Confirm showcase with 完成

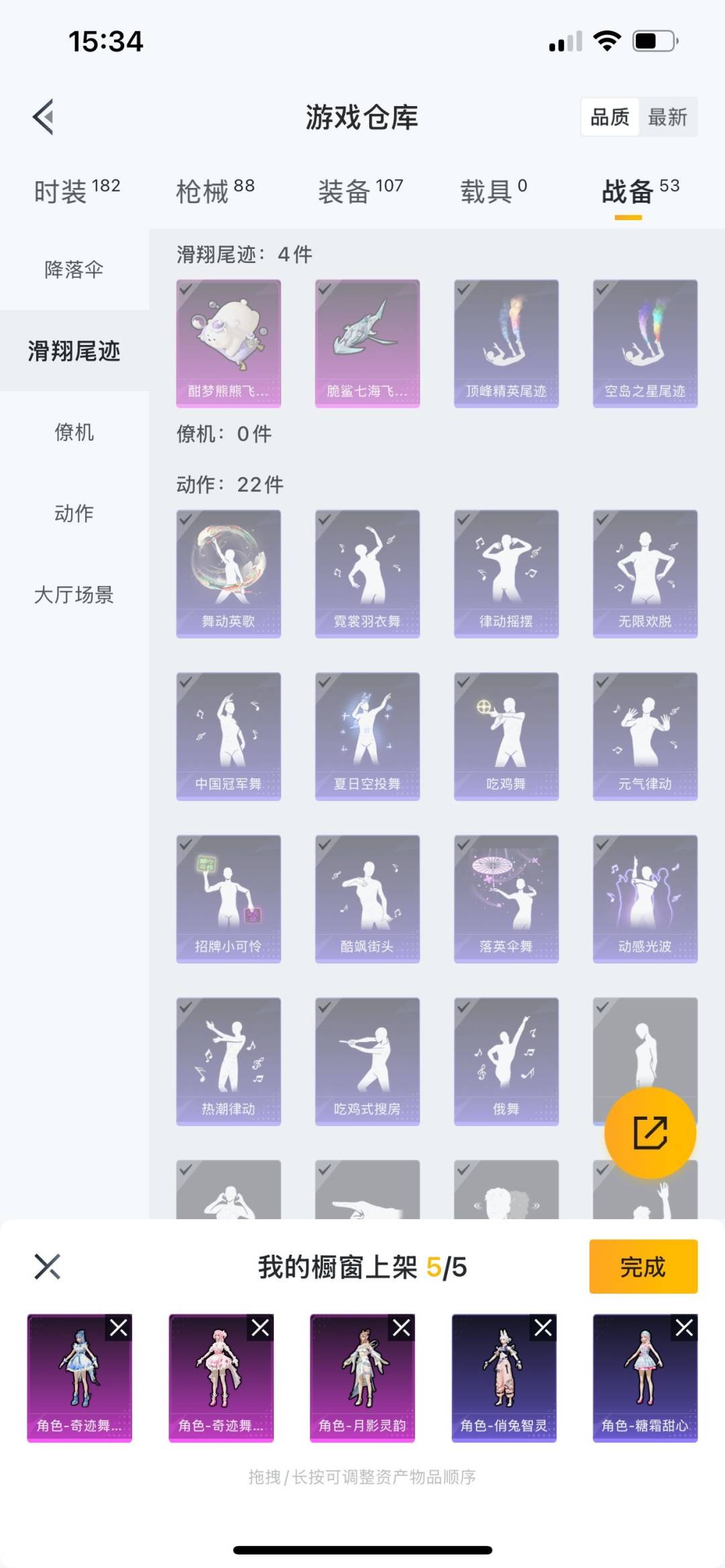642,1266
